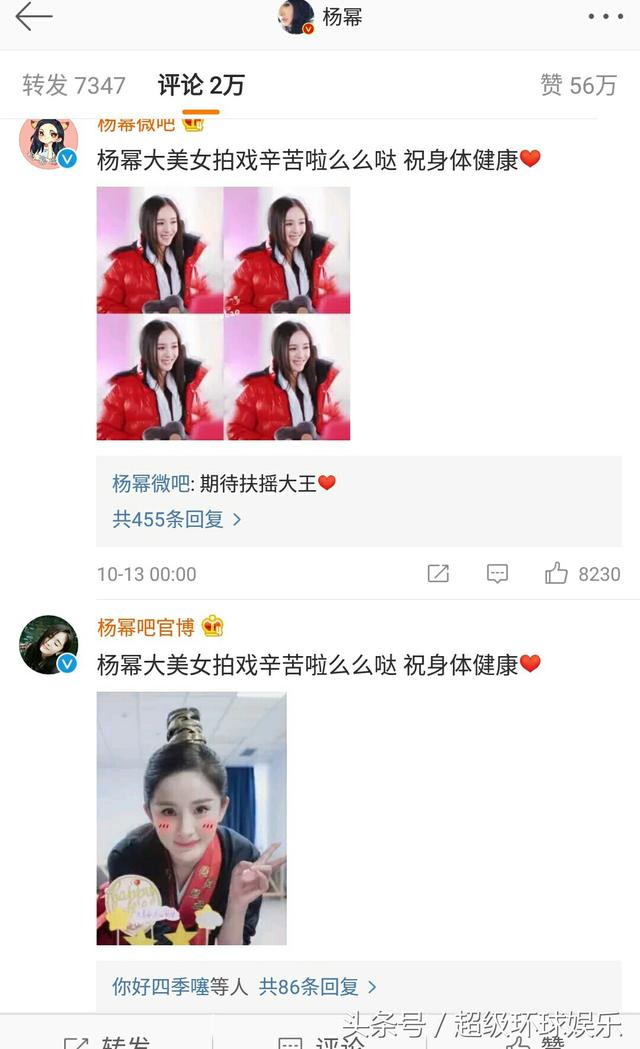
Task: Switch to the 赞 56万 tab
Action: [x=578, y=85]
